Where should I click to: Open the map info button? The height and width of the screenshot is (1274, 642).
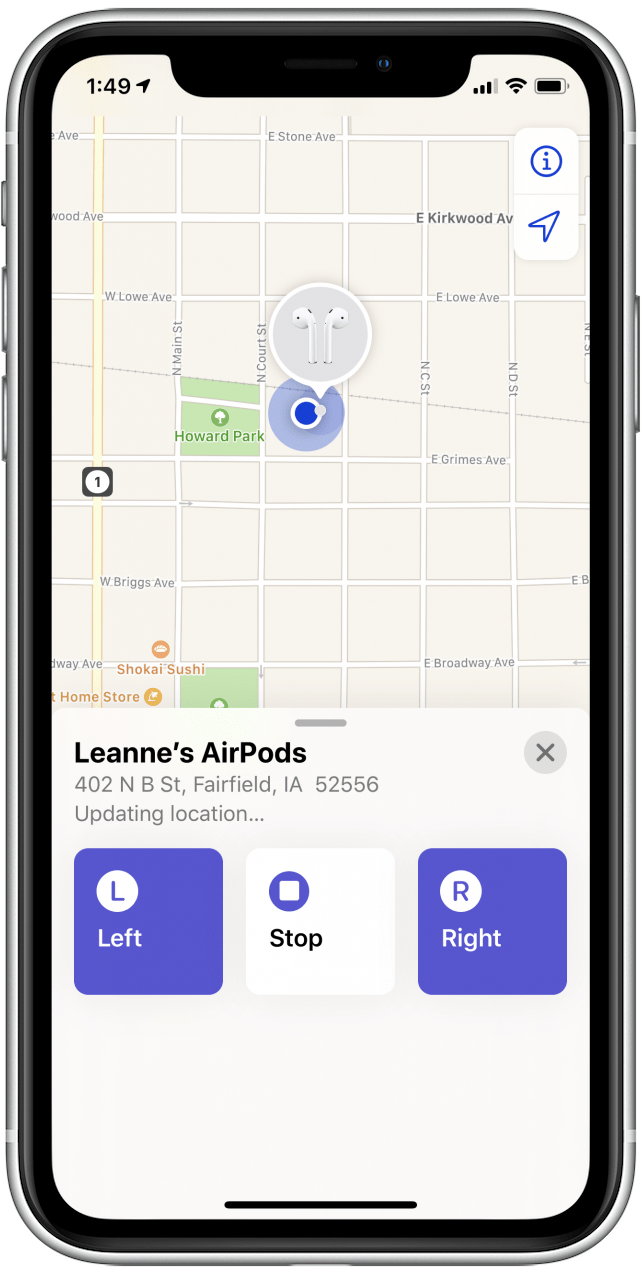pyautogui.click(x=545, y=161)
